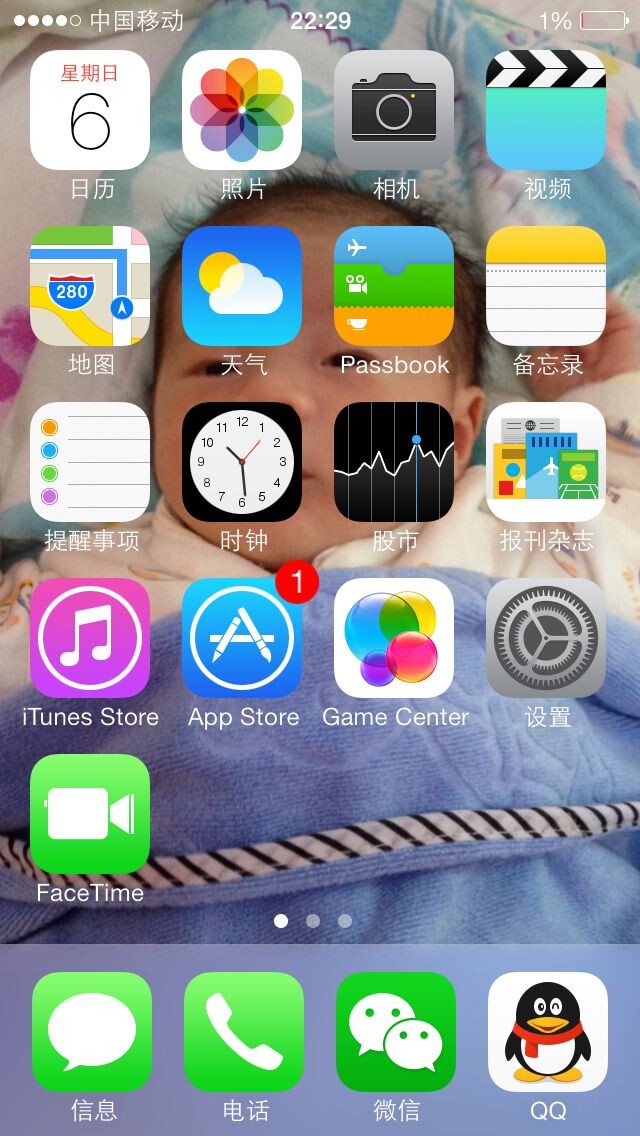Launch the Camera app (相机)
Image resolution: width=640 pixels, height=1136 pixels.
[394, 110]
